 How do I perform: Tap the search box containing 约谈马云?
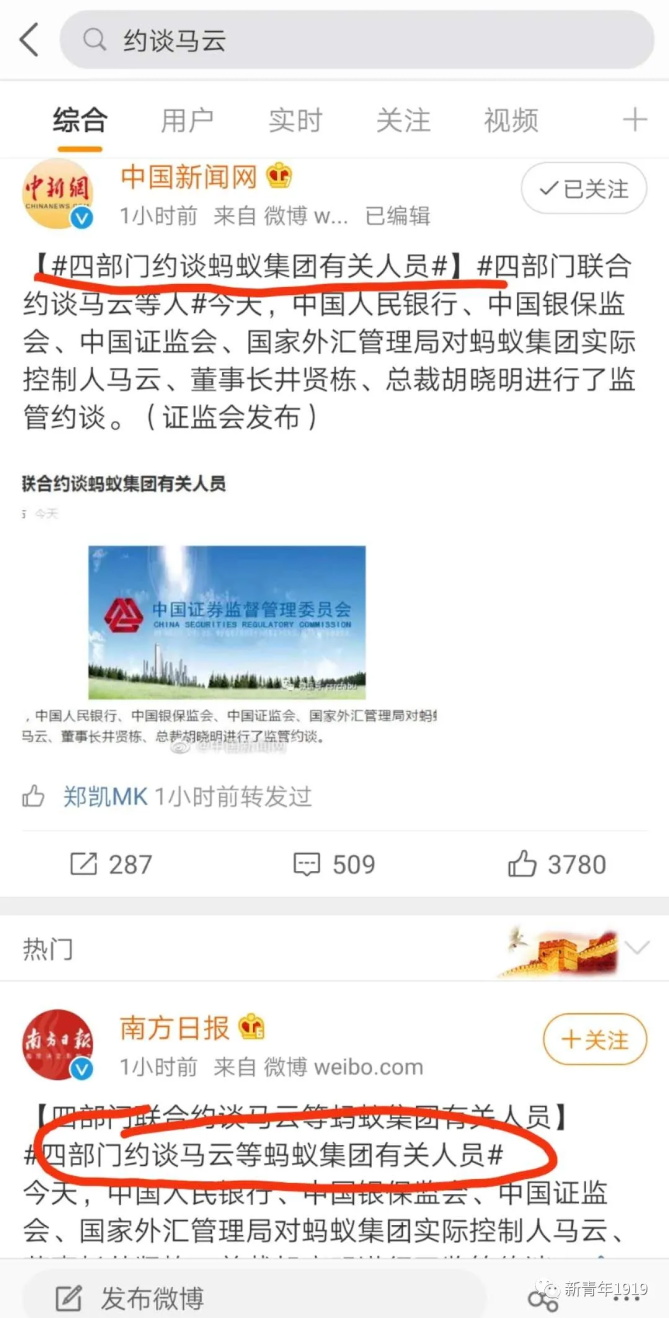tap(357, 40)
